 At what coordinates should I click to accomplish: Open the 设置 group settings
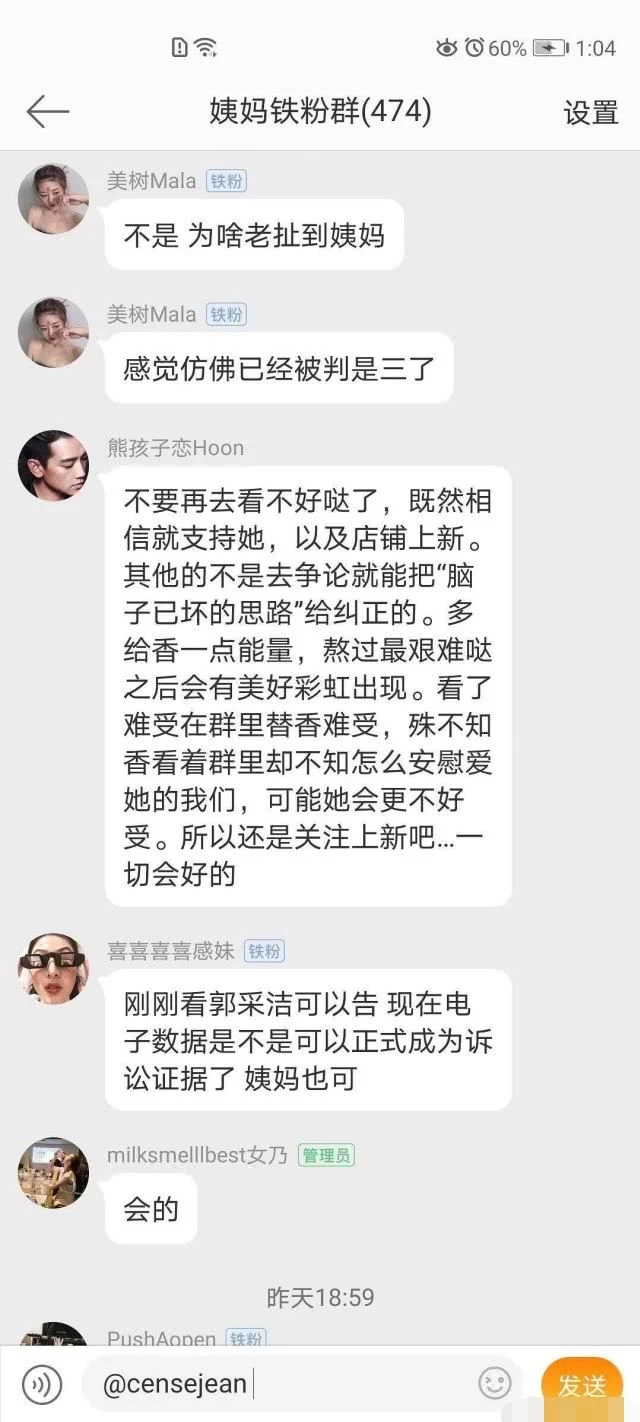(x=590, y=112)
